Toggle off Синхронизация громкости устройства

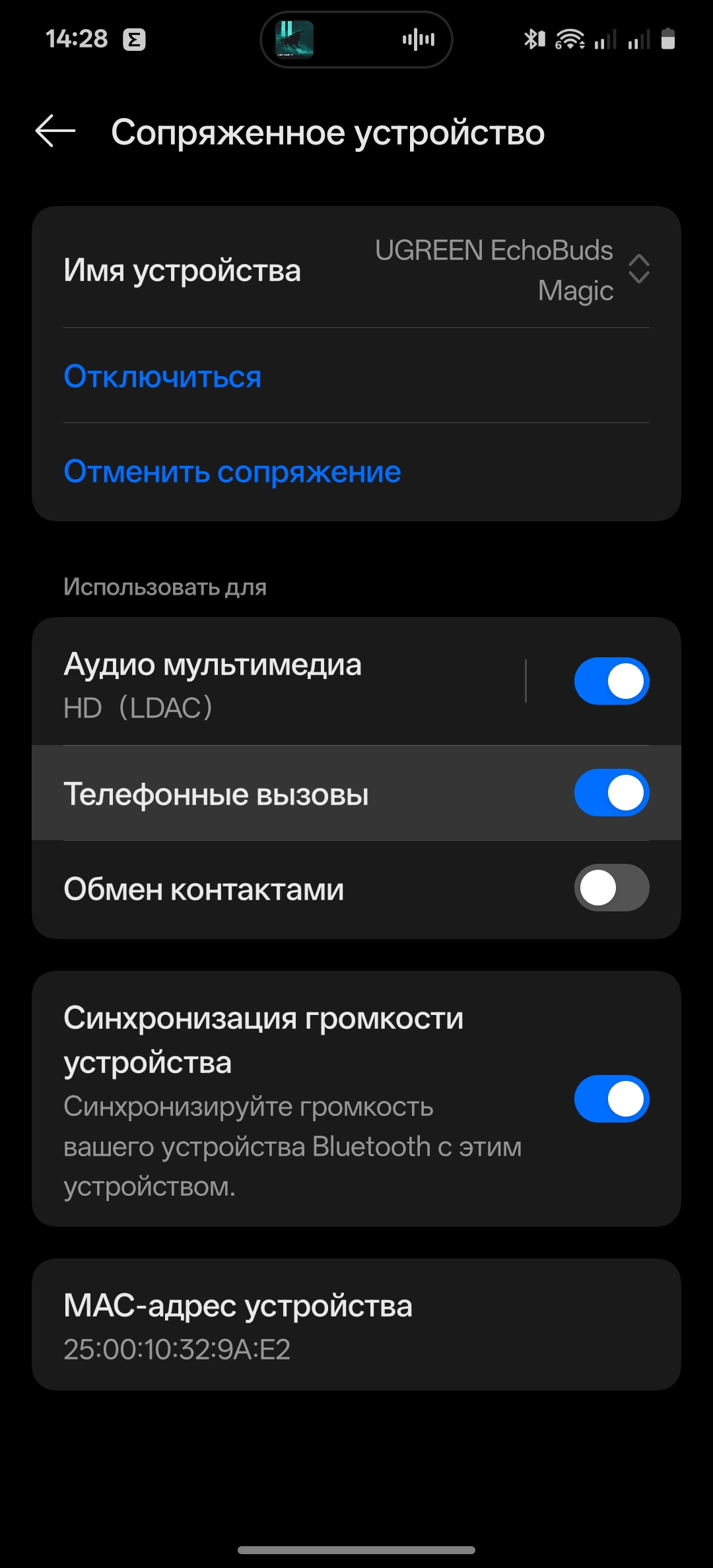[611, 1099]
